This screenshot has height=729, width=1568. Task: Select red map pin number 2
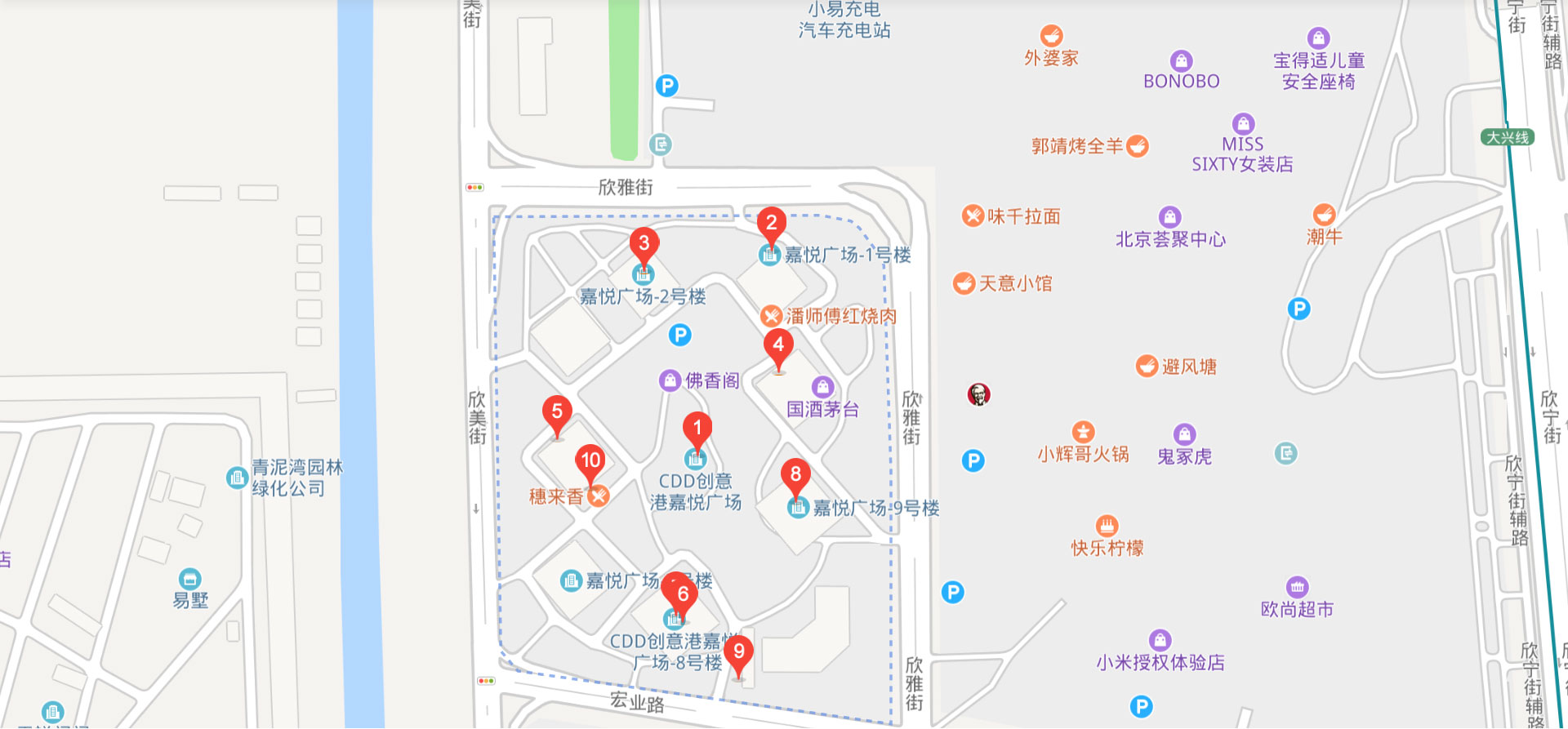pos(771,223)
